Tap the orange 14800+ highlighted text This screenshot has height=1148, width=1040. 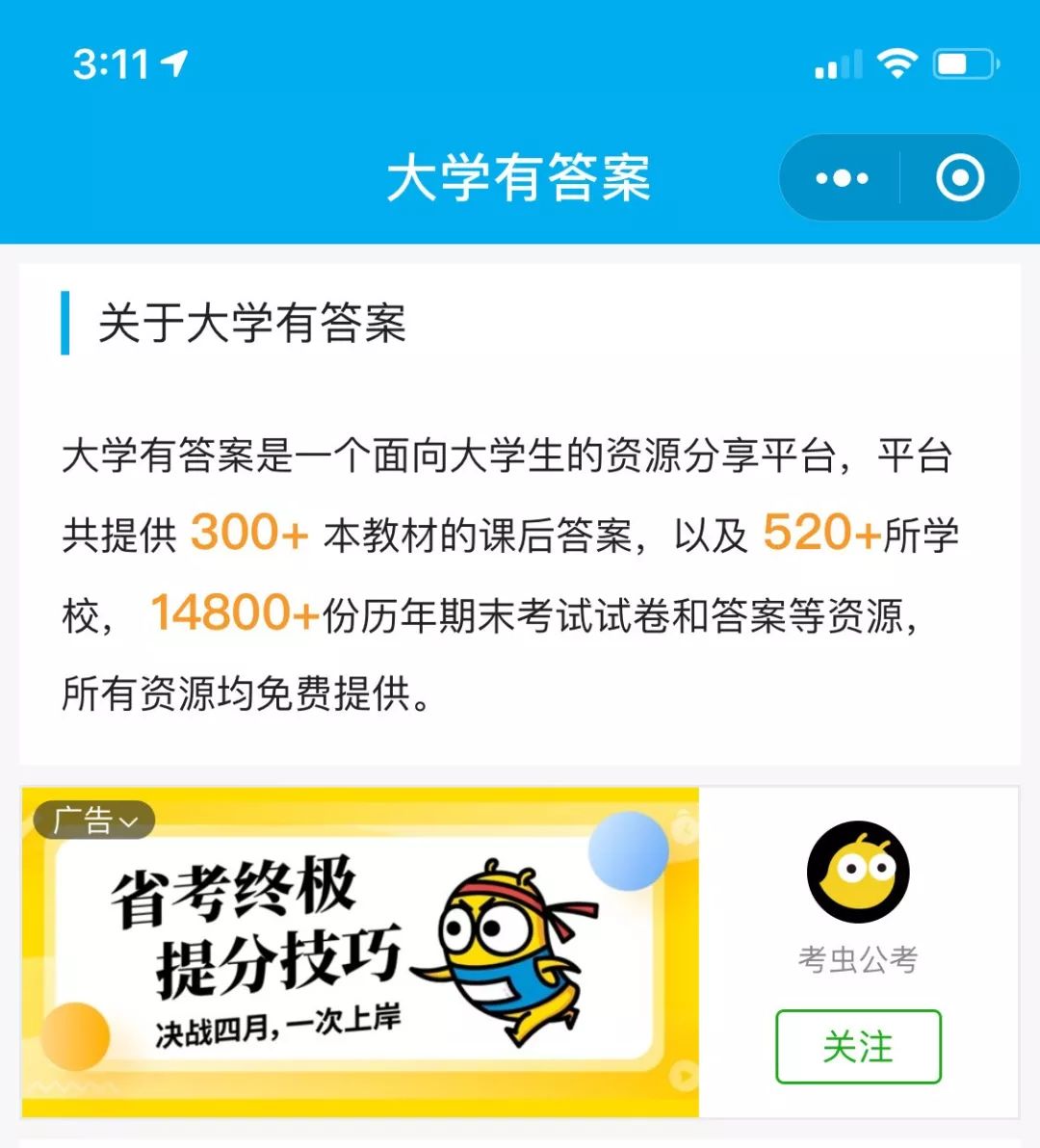point(231,612)
